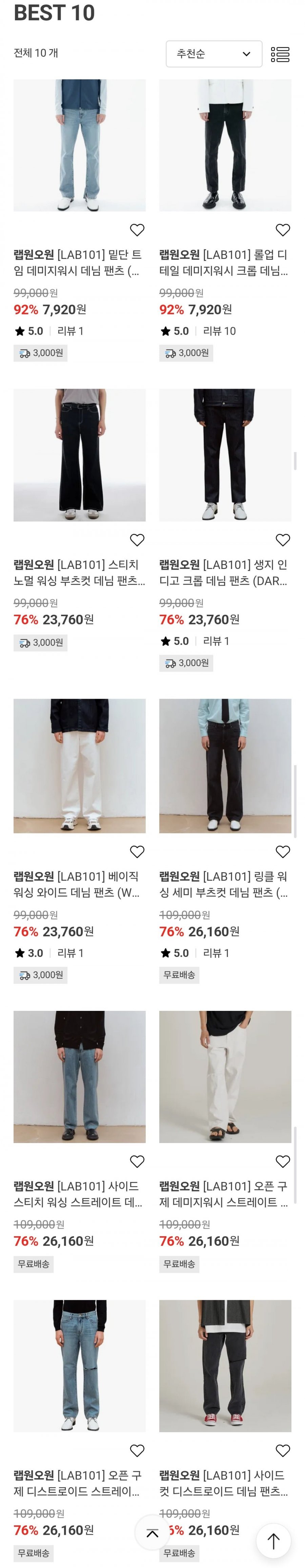Like the 밑단 트임 데미지워시 데님 팬츠
Image resolution: width=305 pixels, height=1568 pixels.
pyautogui.click(x=137, y=230)
